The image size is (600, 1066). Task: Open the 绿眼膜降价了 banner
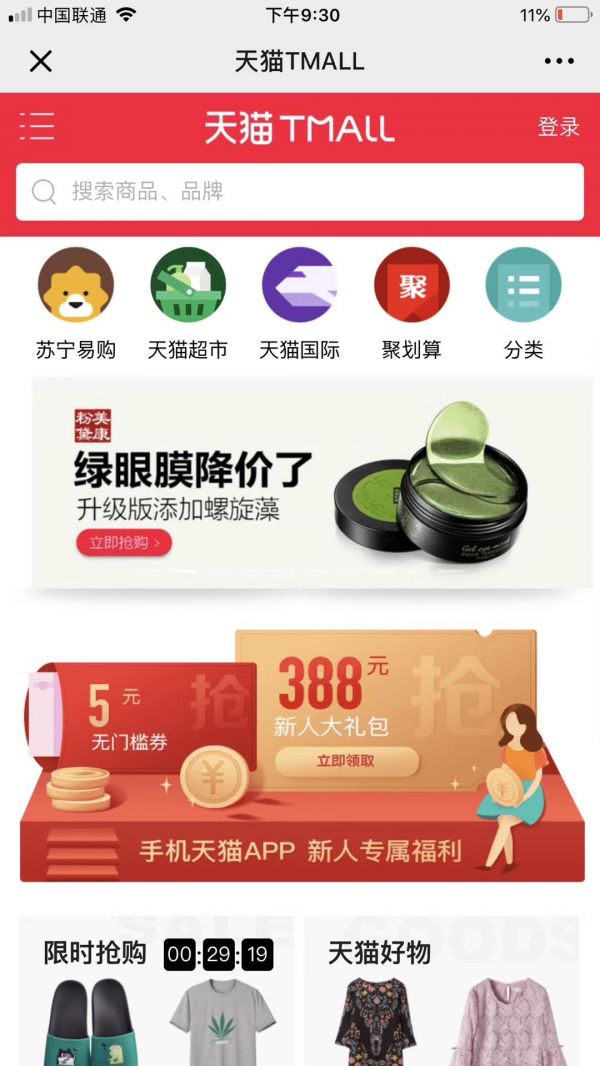coord(311,482)
